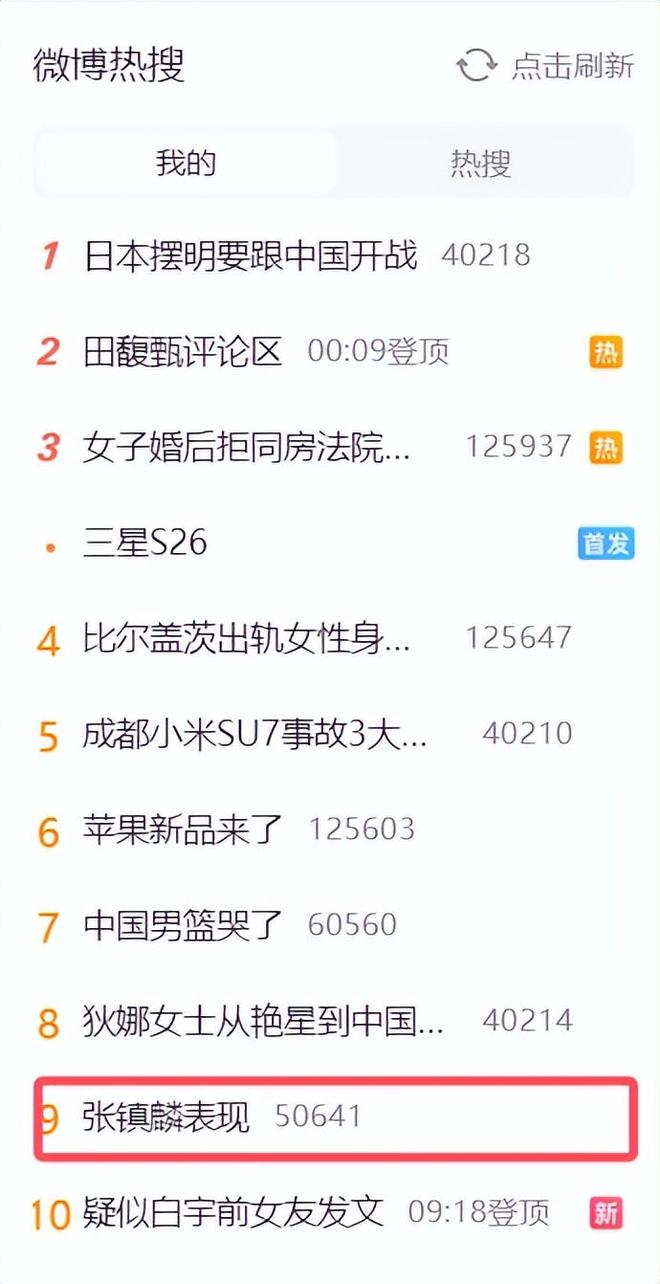Open the topic 苹果新品来了

click(x=183, y=830)
